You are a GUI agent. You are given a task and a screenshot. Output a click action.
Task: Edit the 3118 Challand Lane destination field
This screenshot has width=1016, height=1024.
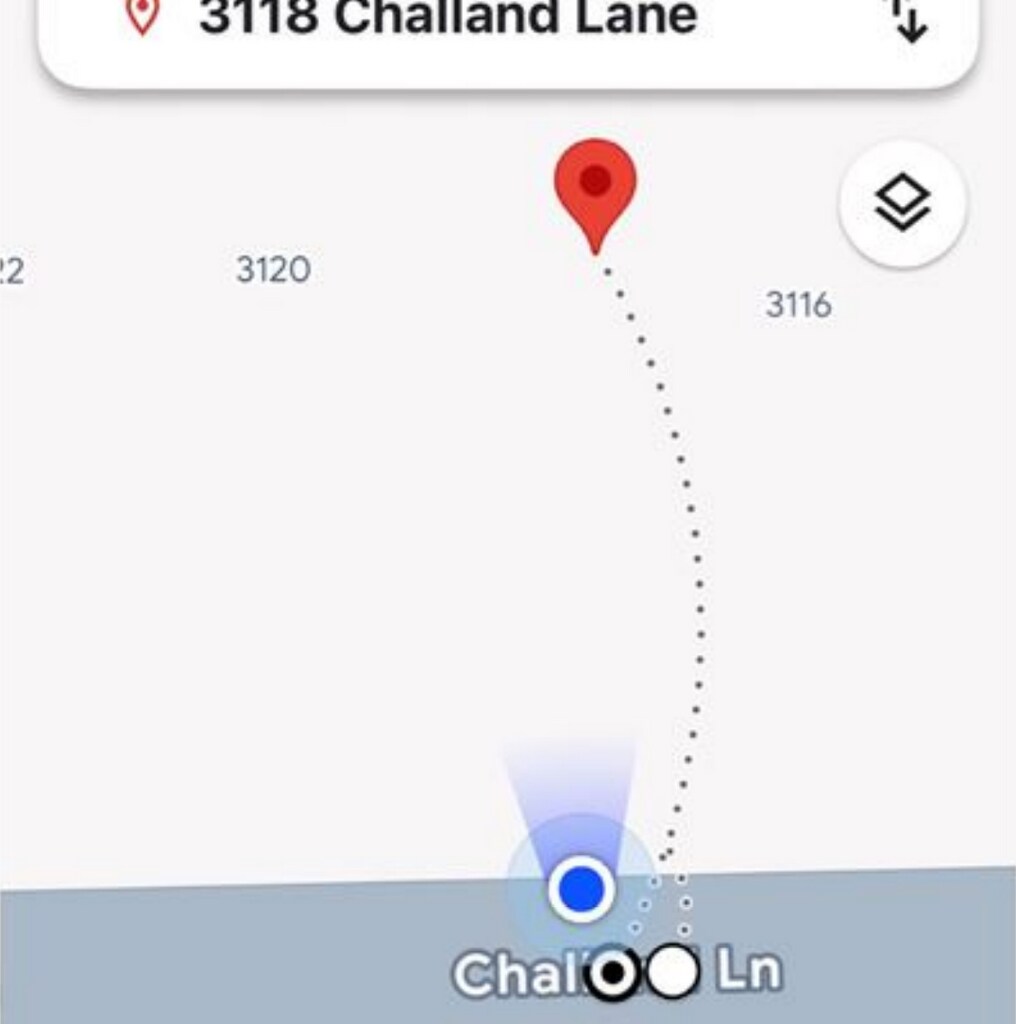(x=448, y=20)
